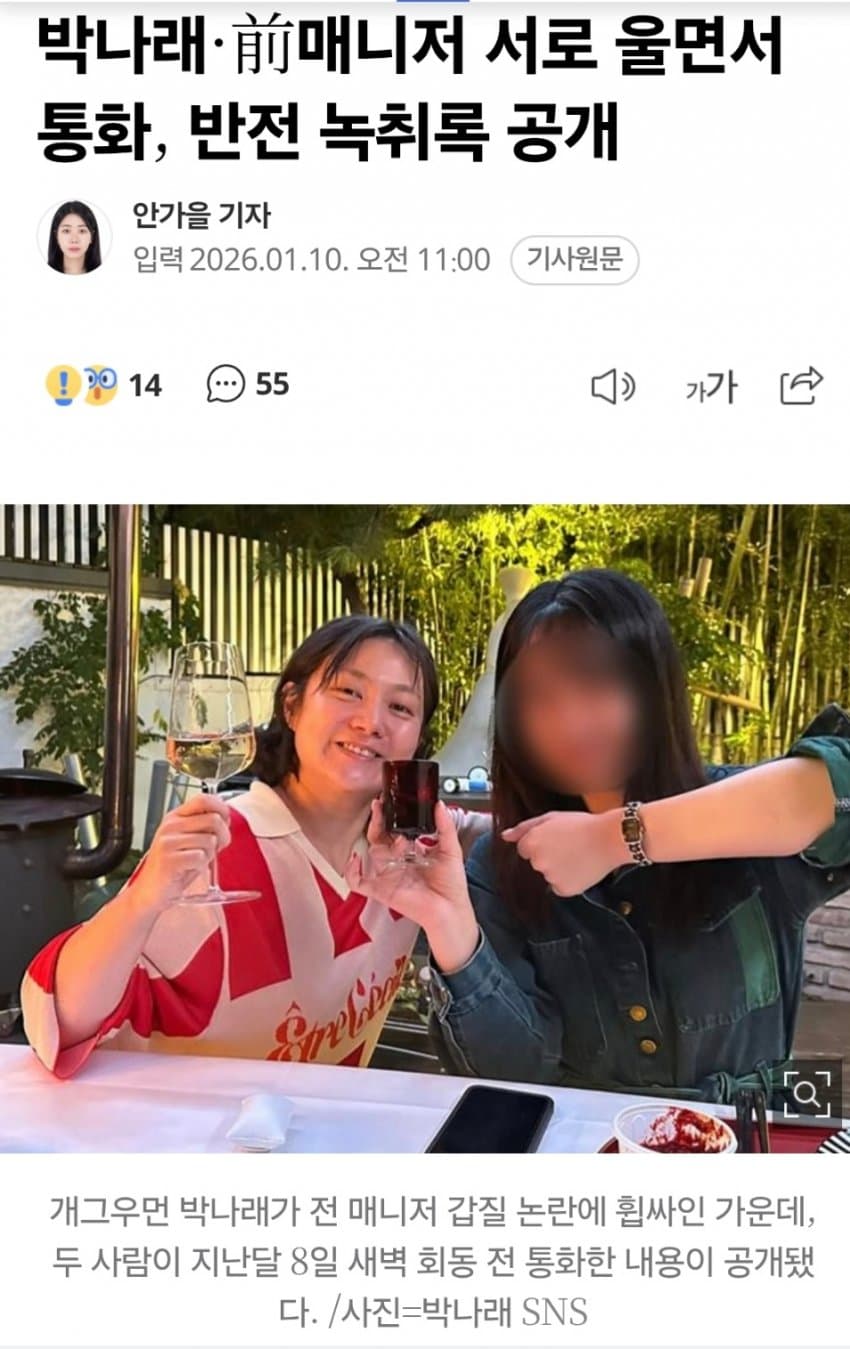Listen to the article with the speaker icon
The width and height of the screenshot is (850, 1349).
(612, 386)
